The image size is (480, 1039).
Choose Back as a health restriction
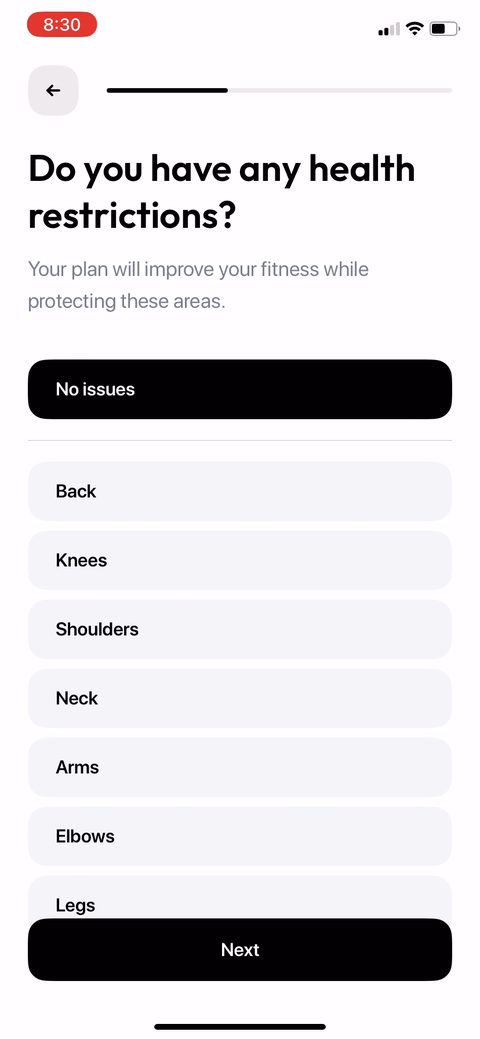click(240, 492)
